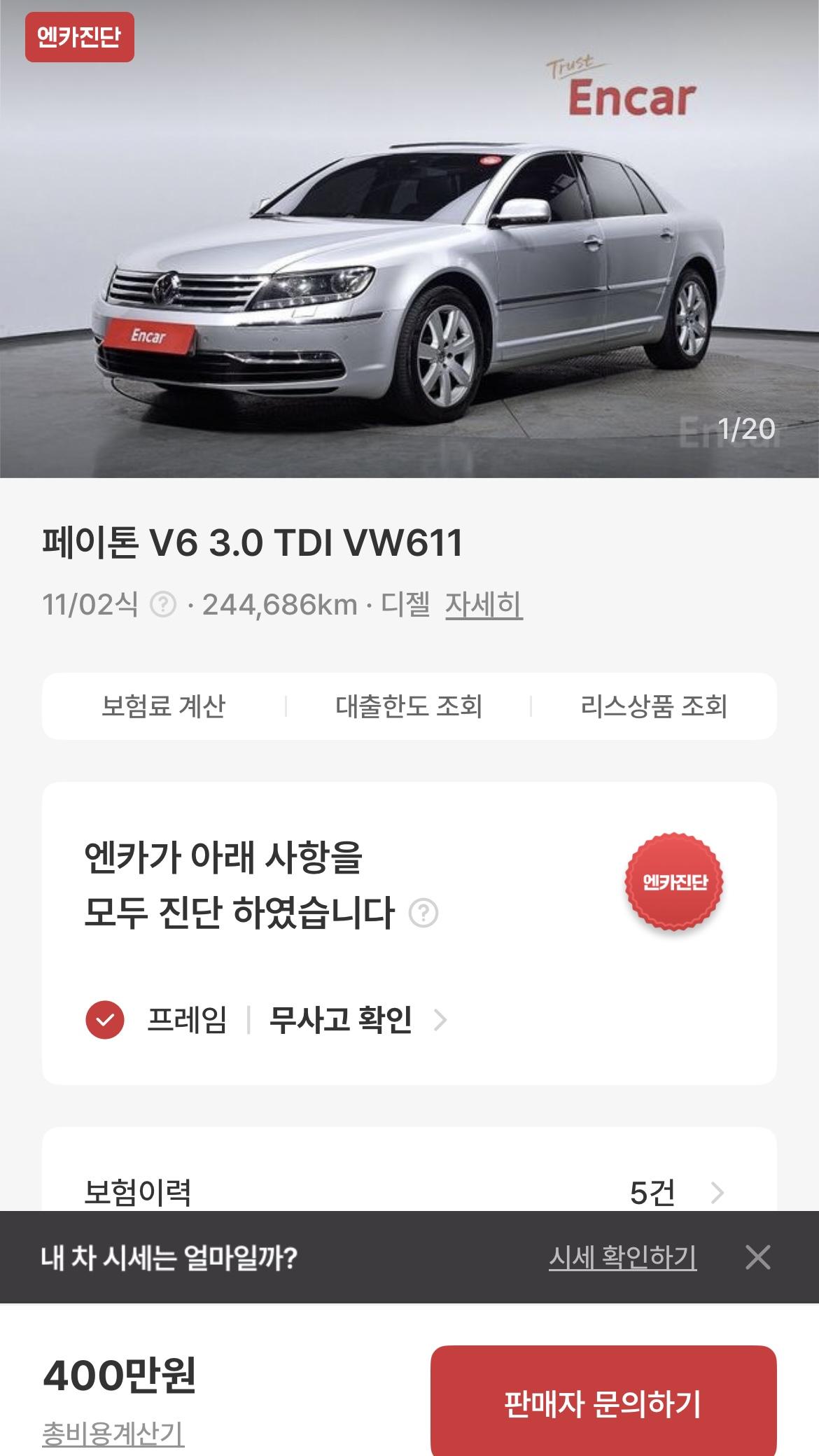The width and height of the screenshot is (819, 1456).
Task: Open the 총비용계산기 cost calculator
Action: [113, 1433]
